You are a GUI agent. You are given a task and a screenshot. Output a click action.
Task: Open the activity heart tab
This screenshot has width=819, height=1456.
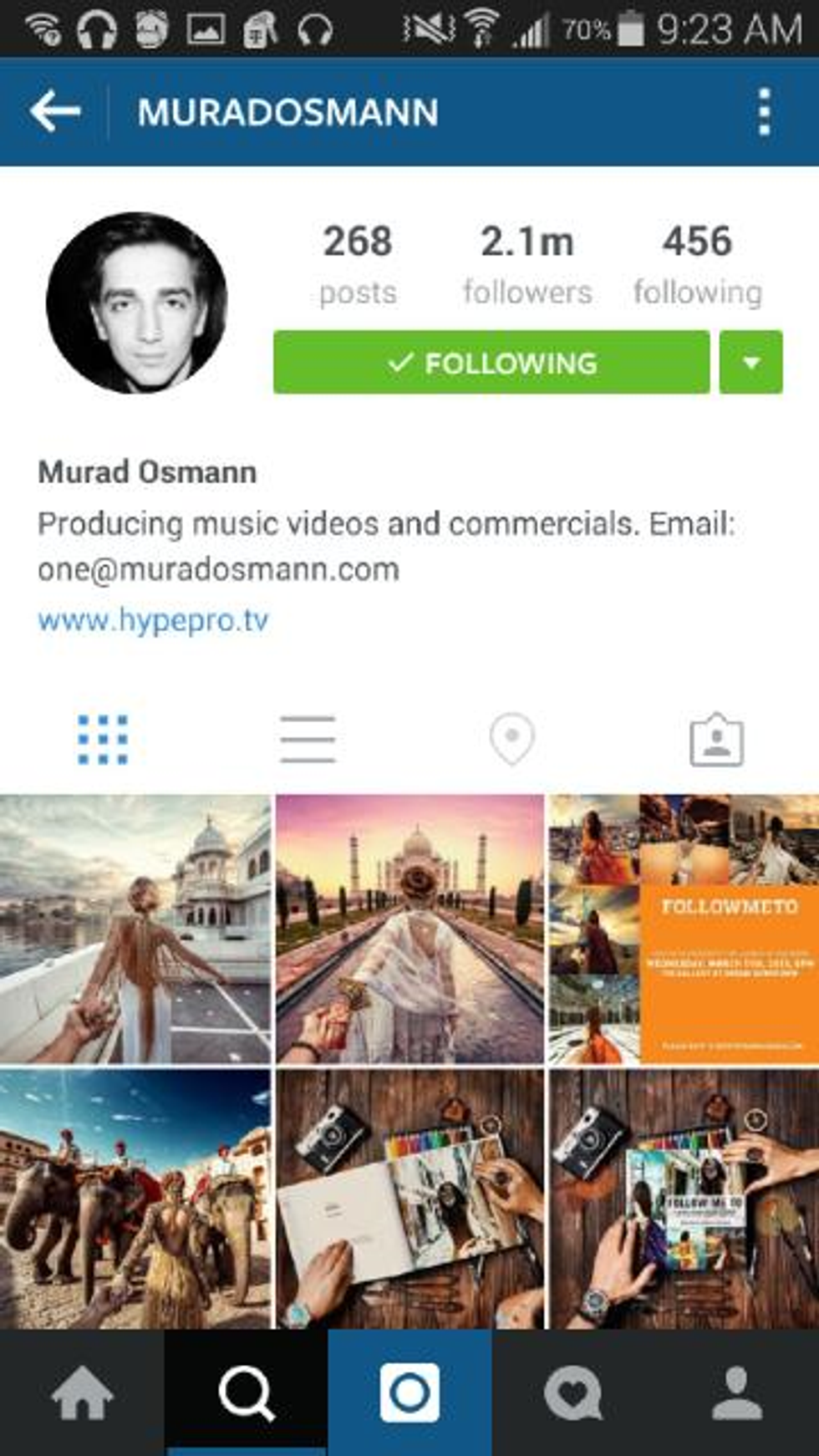(573, 1392)
